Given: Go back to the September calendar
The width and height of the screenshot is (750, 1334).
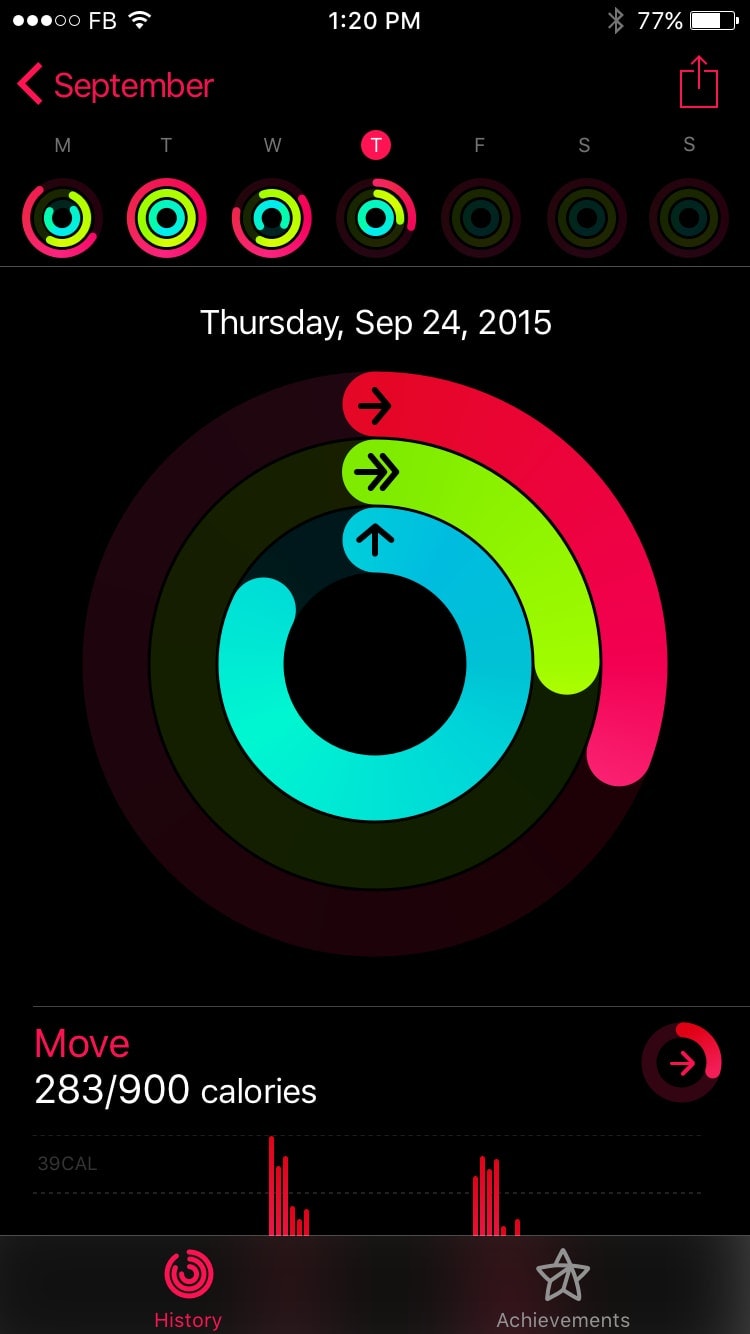Looking at the screenshot, I should (x=115, y=86).
